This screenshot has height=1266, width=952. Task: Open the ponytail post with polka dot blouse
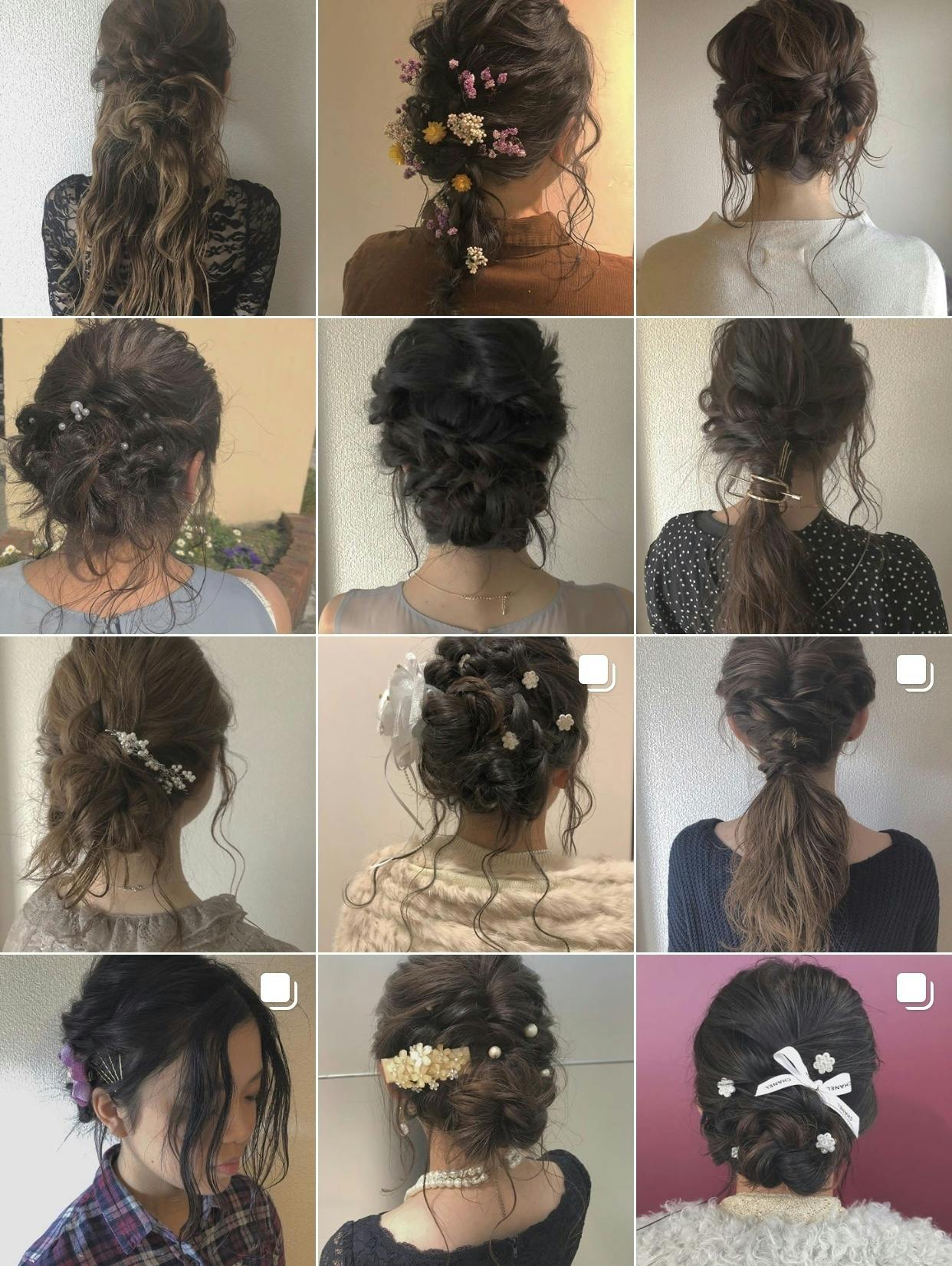click(x=793, y=475)
